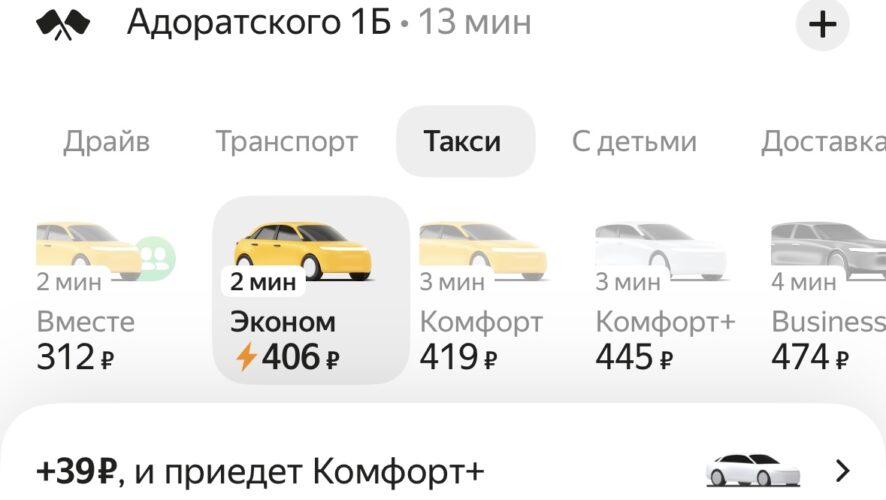Switch to the Драйв tab
The width and height of the screenshot is (886, 500).
point(106,142)
